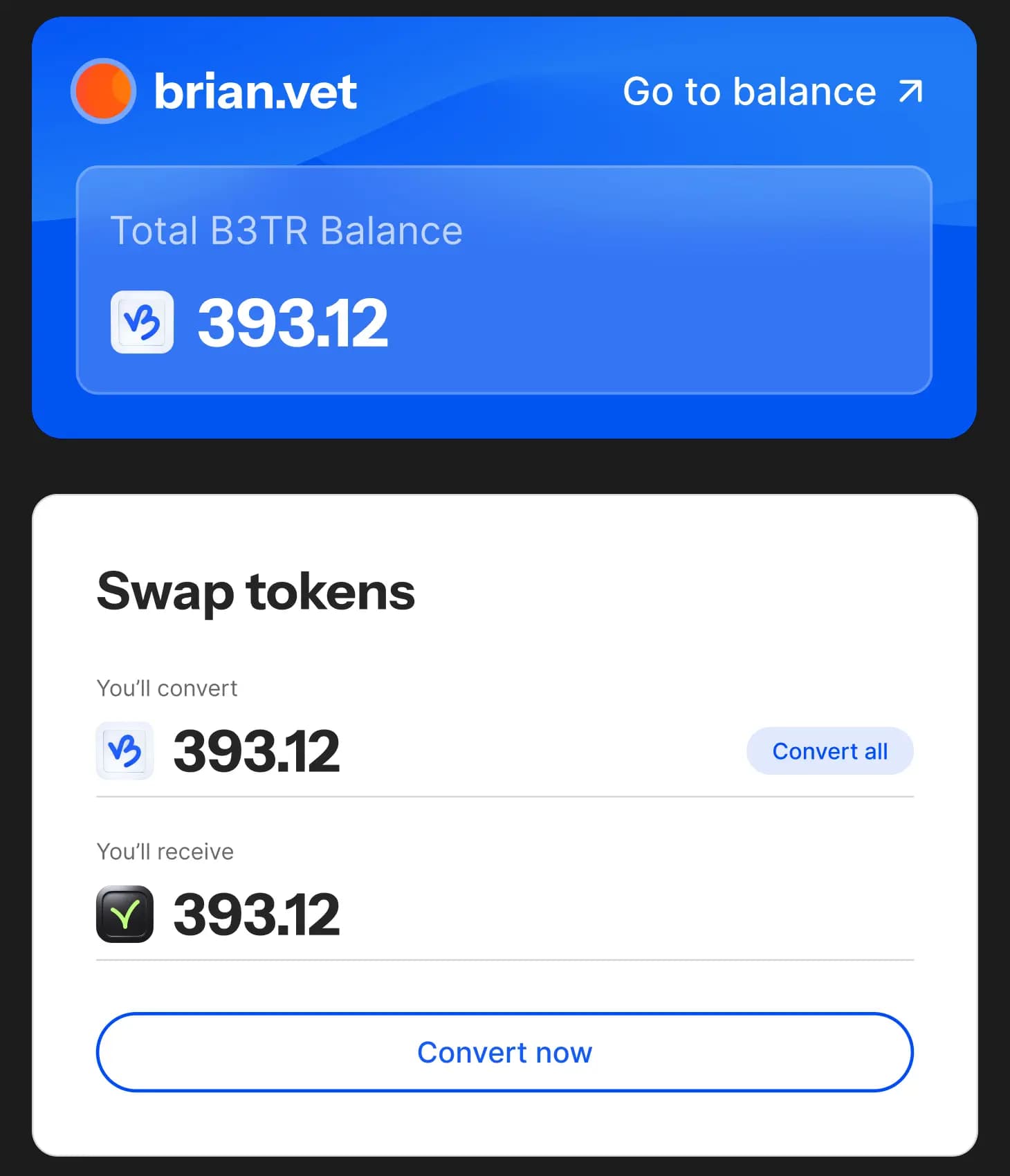Select the Swap tokens heading
The width and height of the screenshot is (1010, 1176).
pyautogui.click(x=255, y=591)
